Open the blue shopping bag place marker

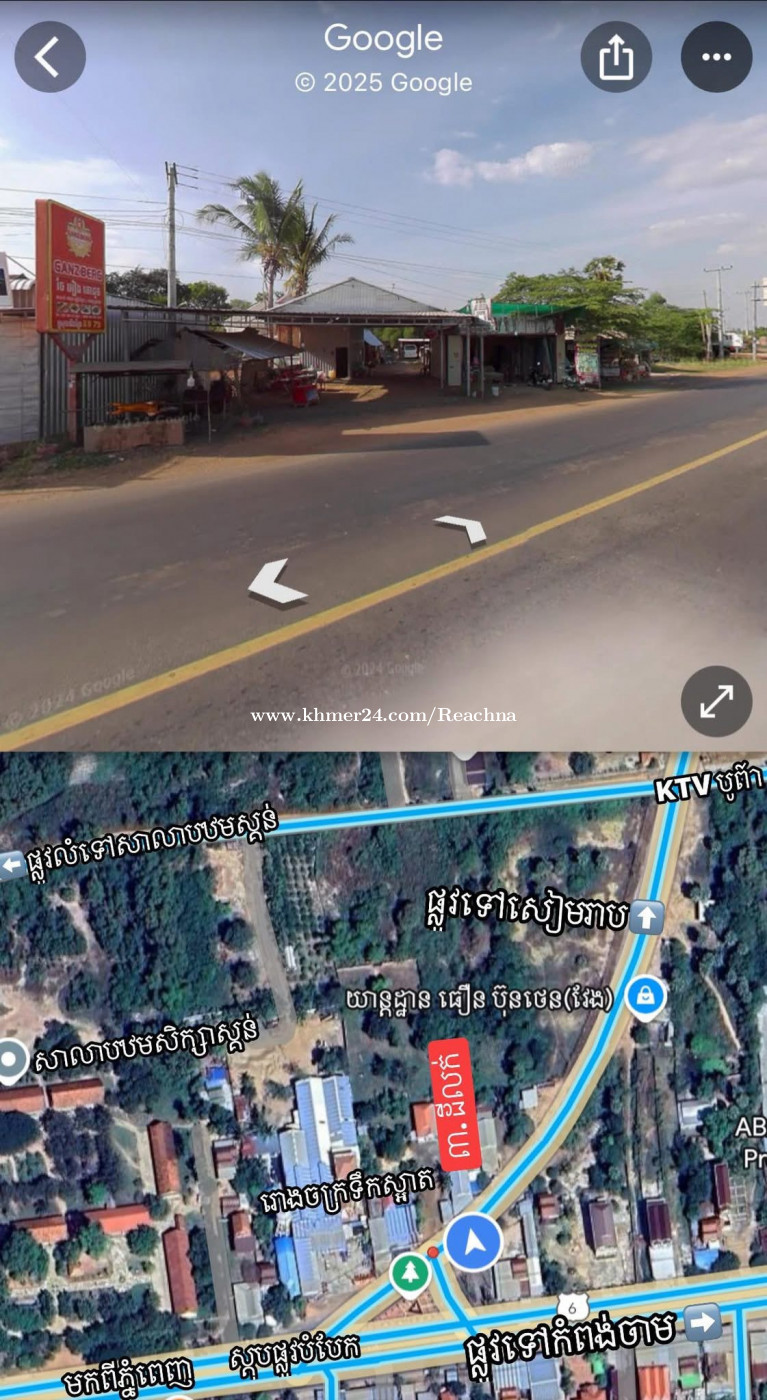(x=646, y=996)
